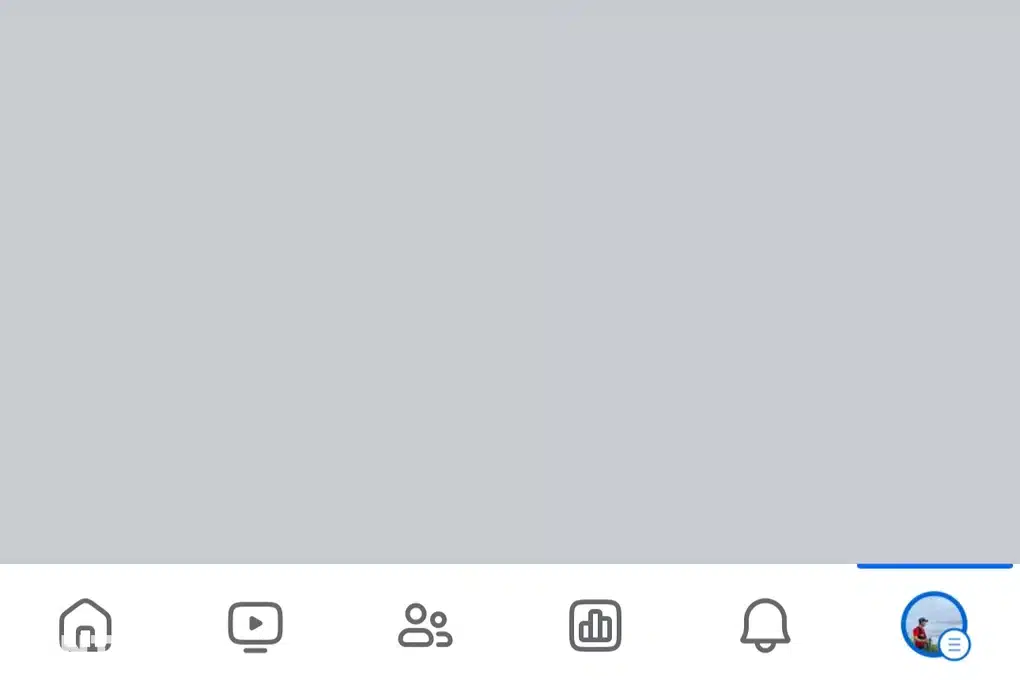Open the dashboard bar chart tab
This screenshot has width=1020, height=680.
[x=595, y=626]
